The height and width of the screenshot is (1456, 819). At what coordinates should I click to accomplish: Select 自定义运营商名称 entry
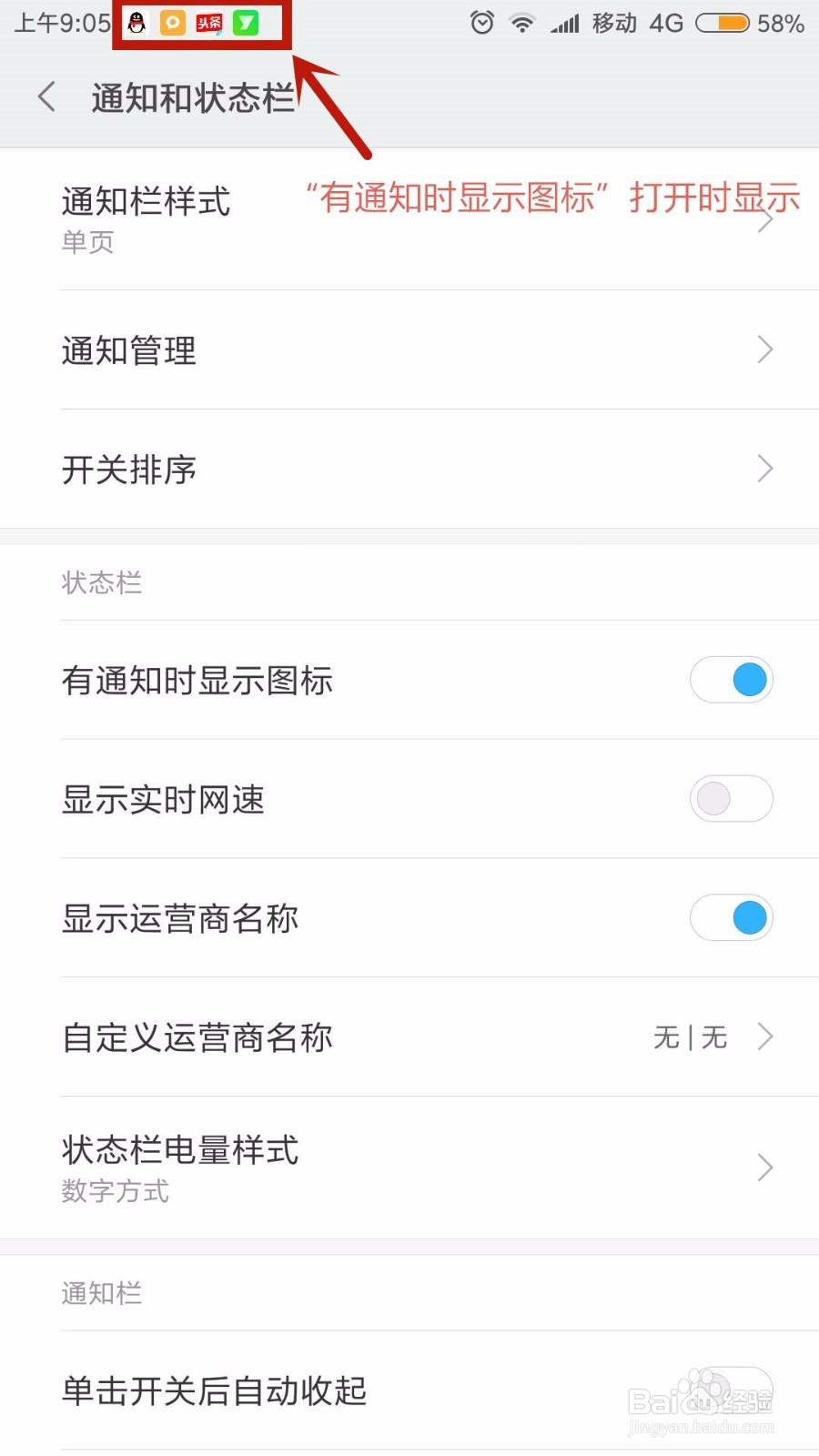pyautogui.click(x=409, y=1037)
